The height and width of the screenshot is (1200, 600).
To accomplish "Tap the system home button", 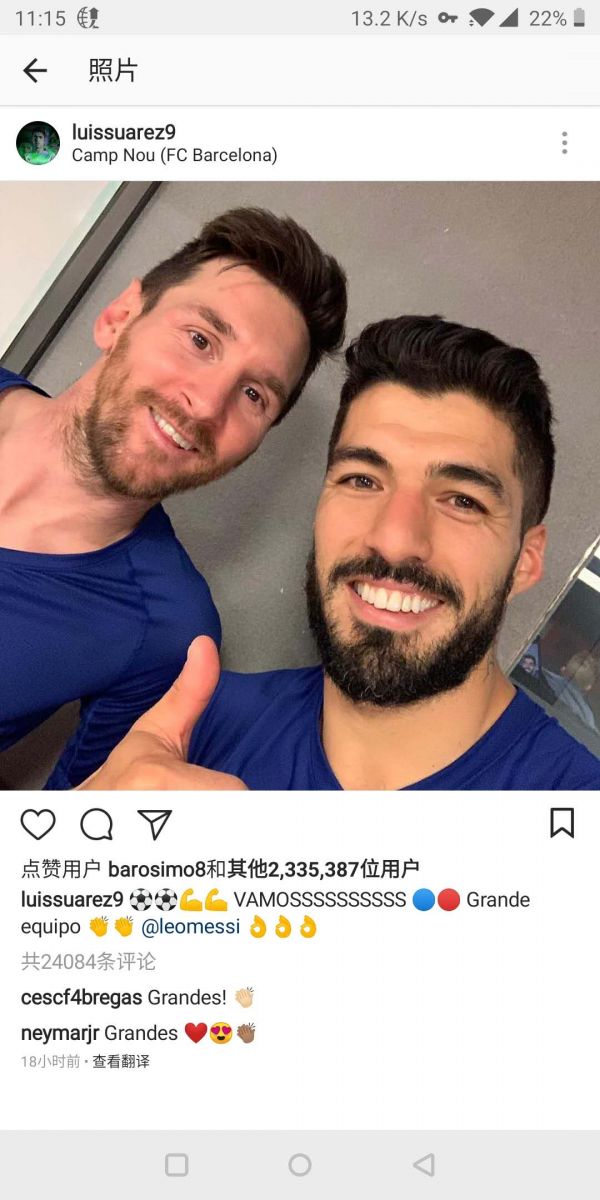I will pyautogui.click(x=300, y=1165).
